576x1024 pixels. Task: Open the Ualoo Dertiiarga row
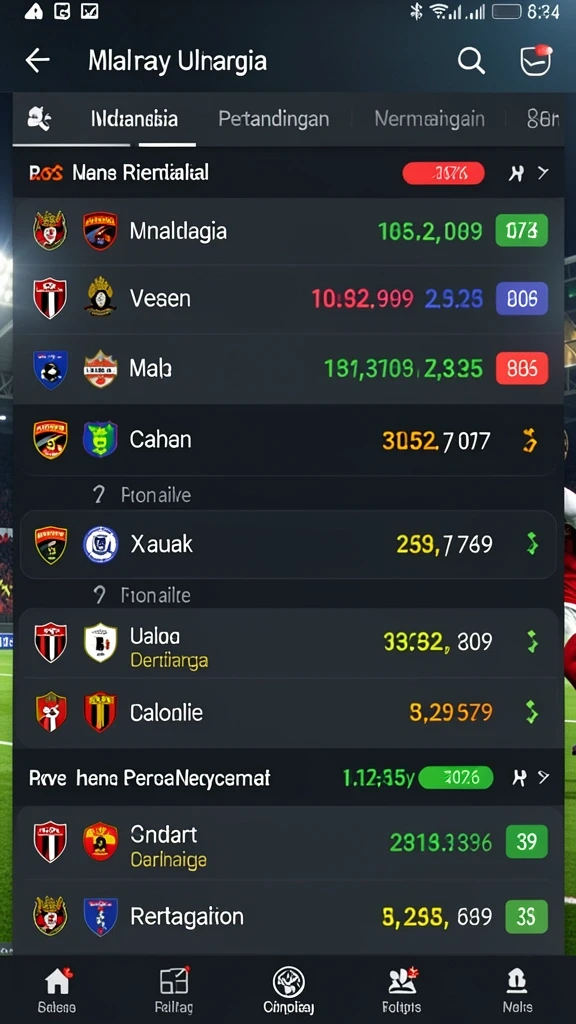pos(288,643)
